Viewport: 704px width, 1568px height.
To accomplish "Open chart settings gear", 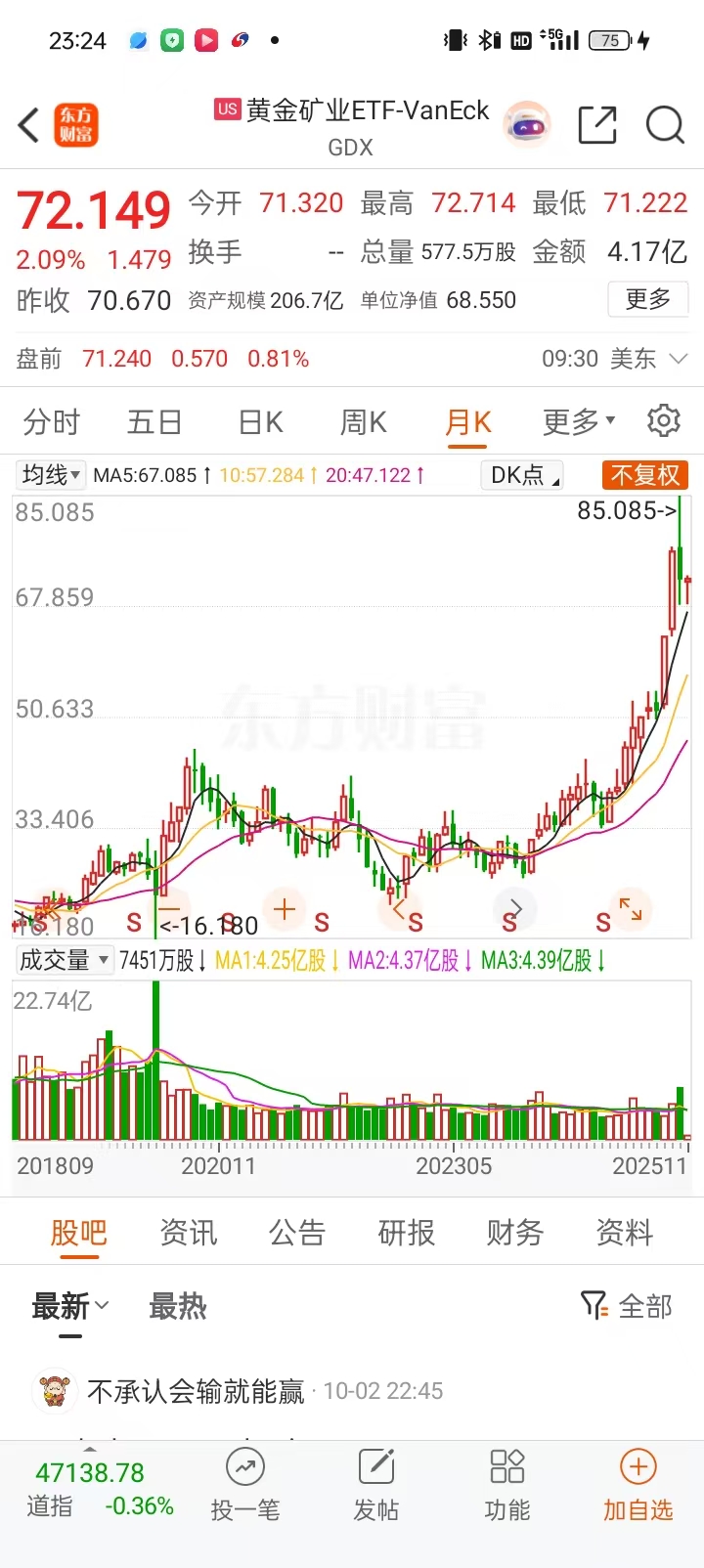I will (664, 421).
